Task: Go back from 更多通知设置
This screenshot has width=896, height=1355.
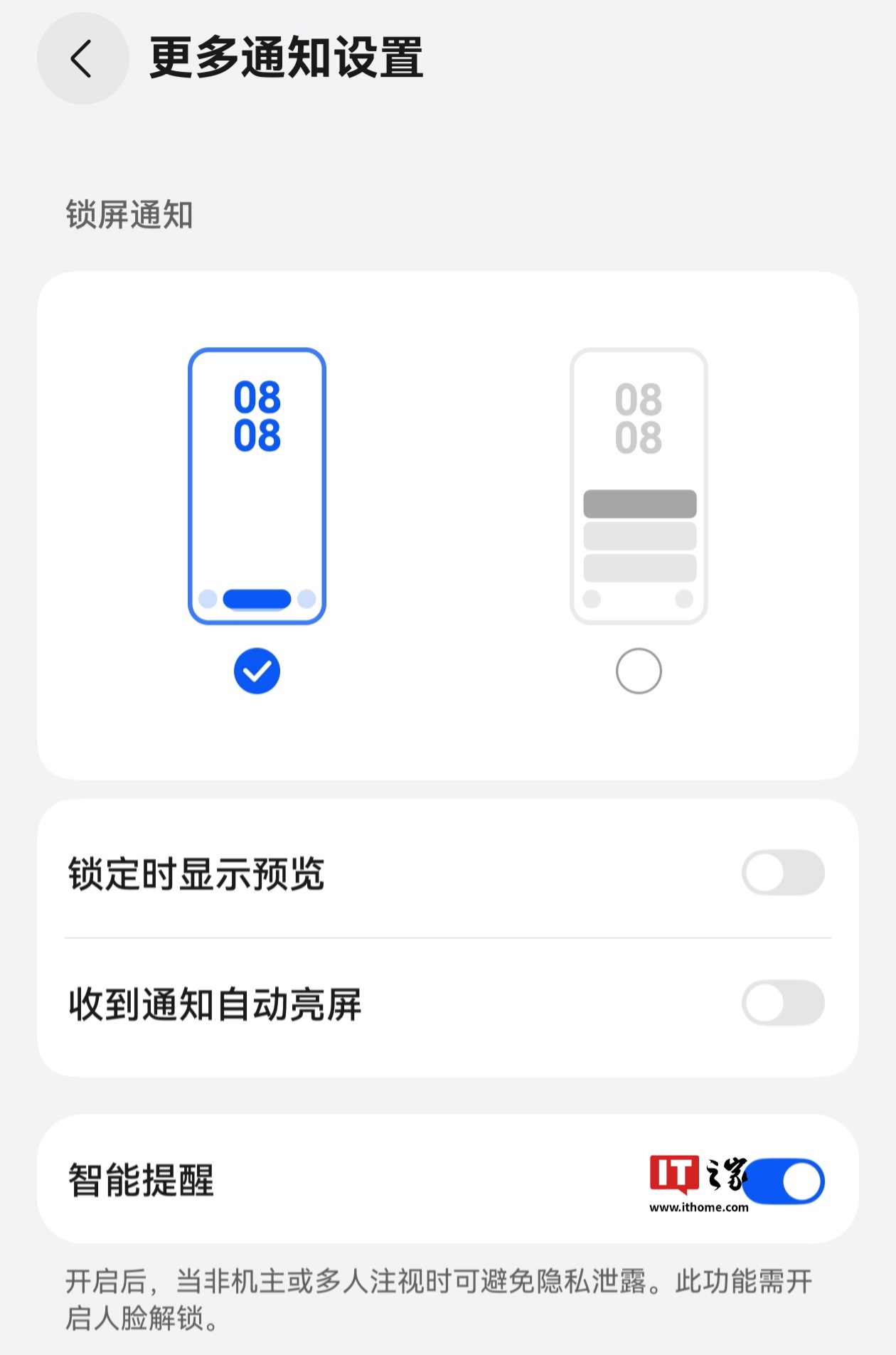Action: coord(82,58)
